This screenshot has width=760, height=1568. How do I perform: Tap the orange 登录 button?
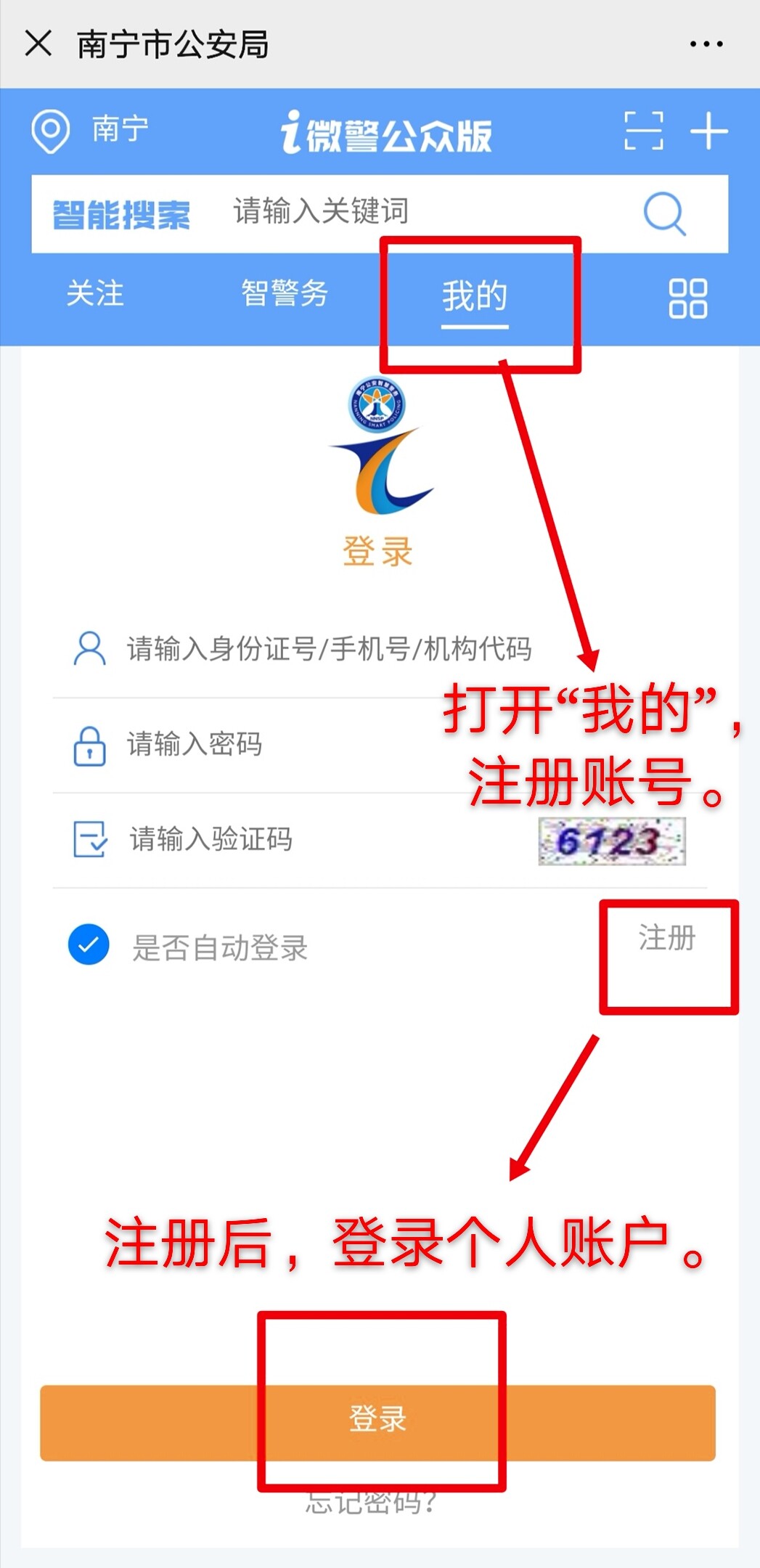tap(377, 1422)
